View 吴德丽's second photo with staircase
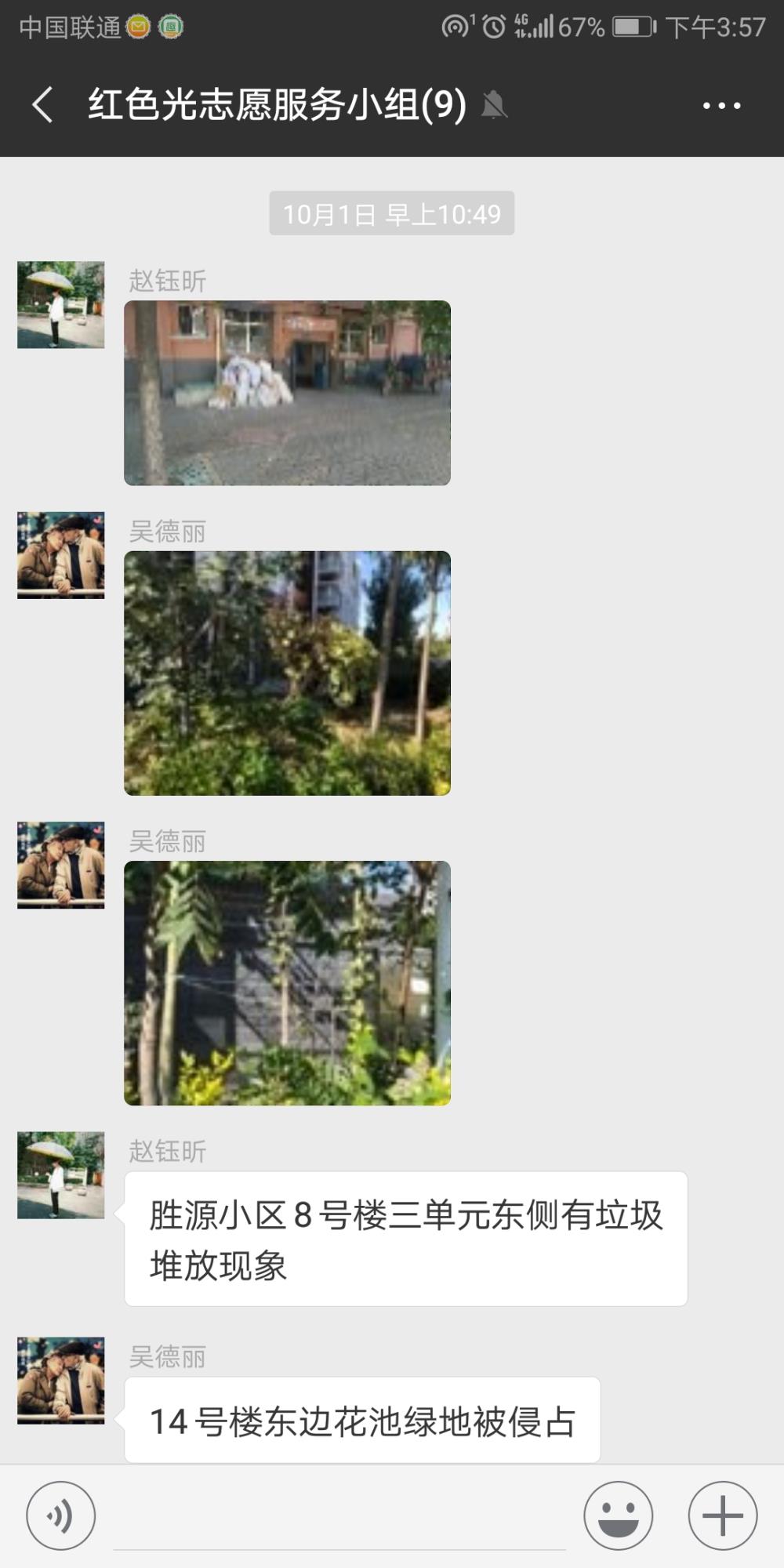 [287, 983]
